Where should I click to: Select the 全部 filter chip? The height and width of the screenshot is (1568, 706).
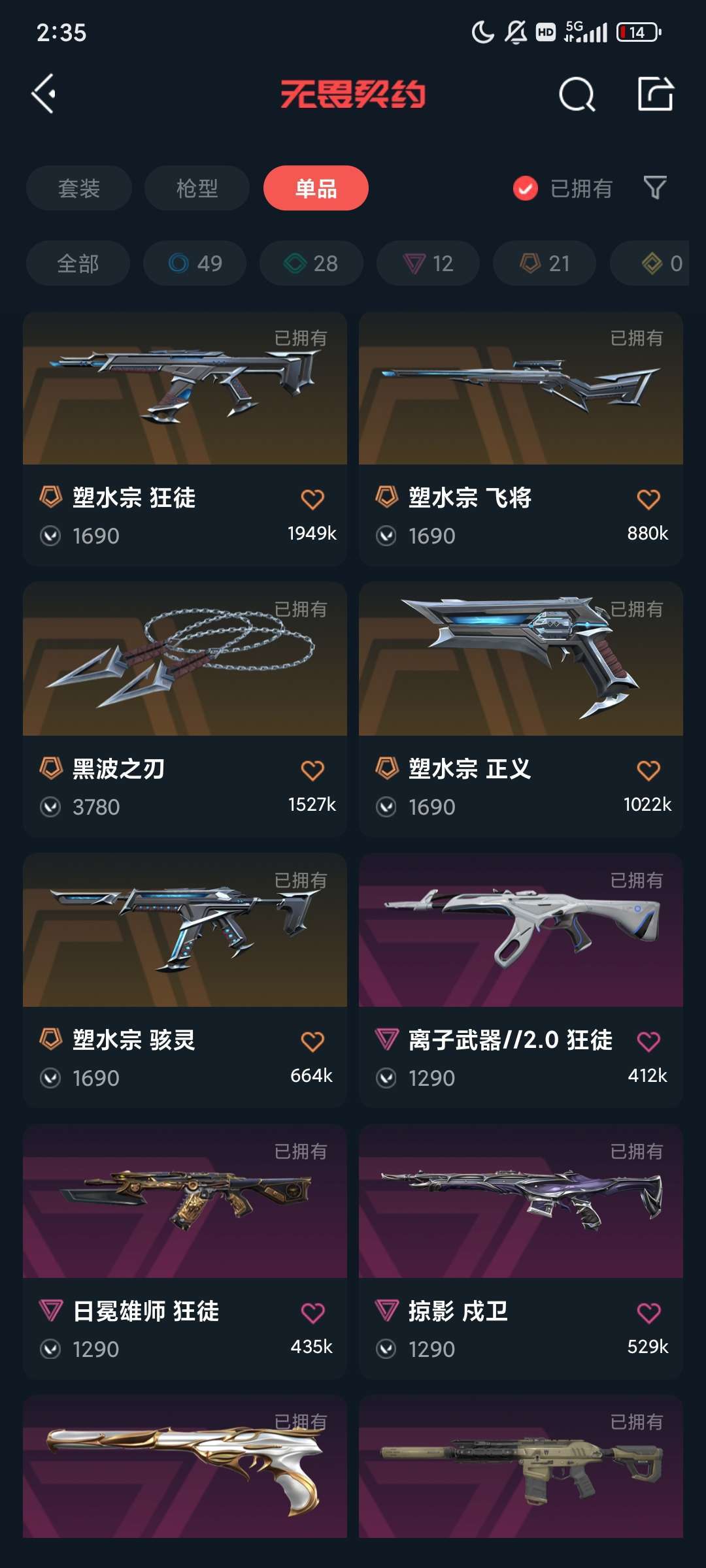[78, 263]
